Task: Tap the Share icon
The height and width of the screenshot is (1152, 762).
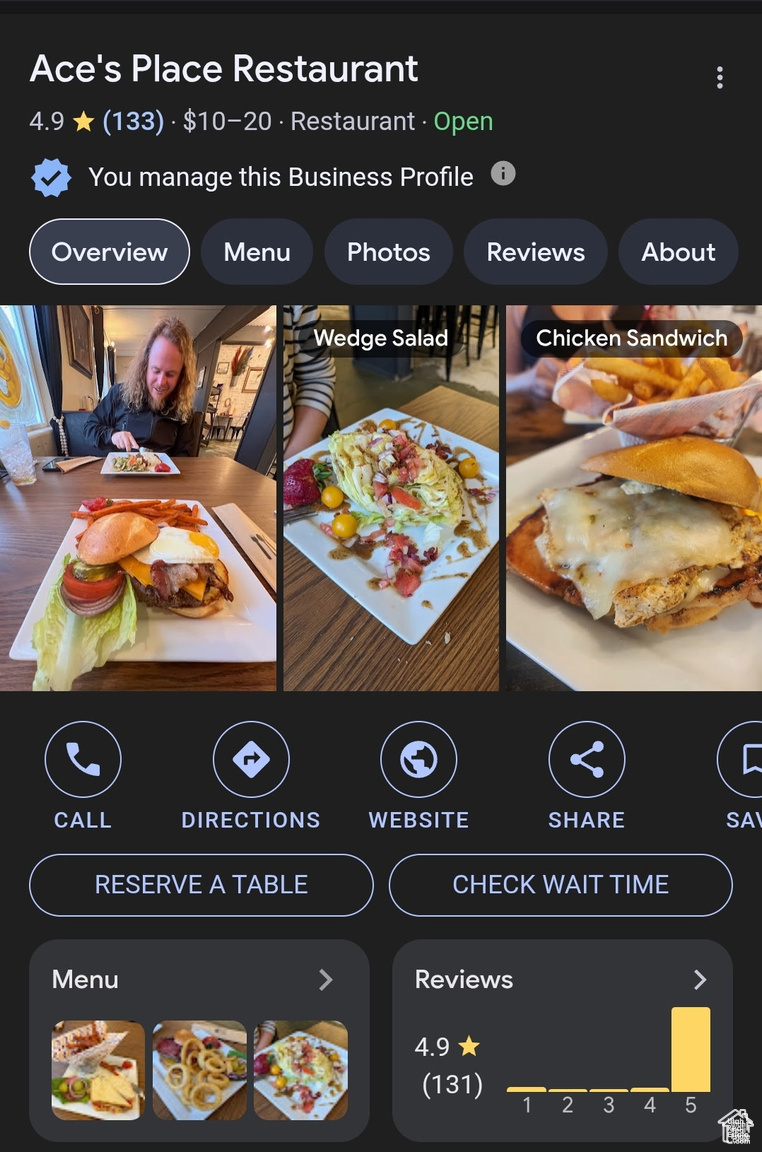Action: coord(587,758)
